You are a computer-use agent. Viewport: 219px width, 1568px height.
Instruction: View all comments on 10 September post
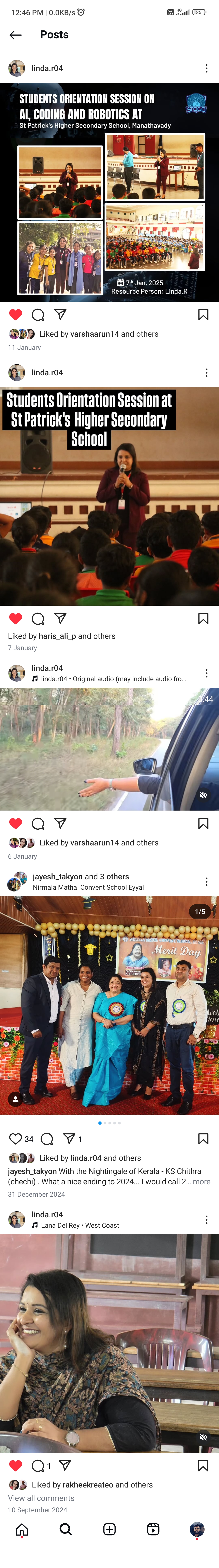click(41, 1498)
